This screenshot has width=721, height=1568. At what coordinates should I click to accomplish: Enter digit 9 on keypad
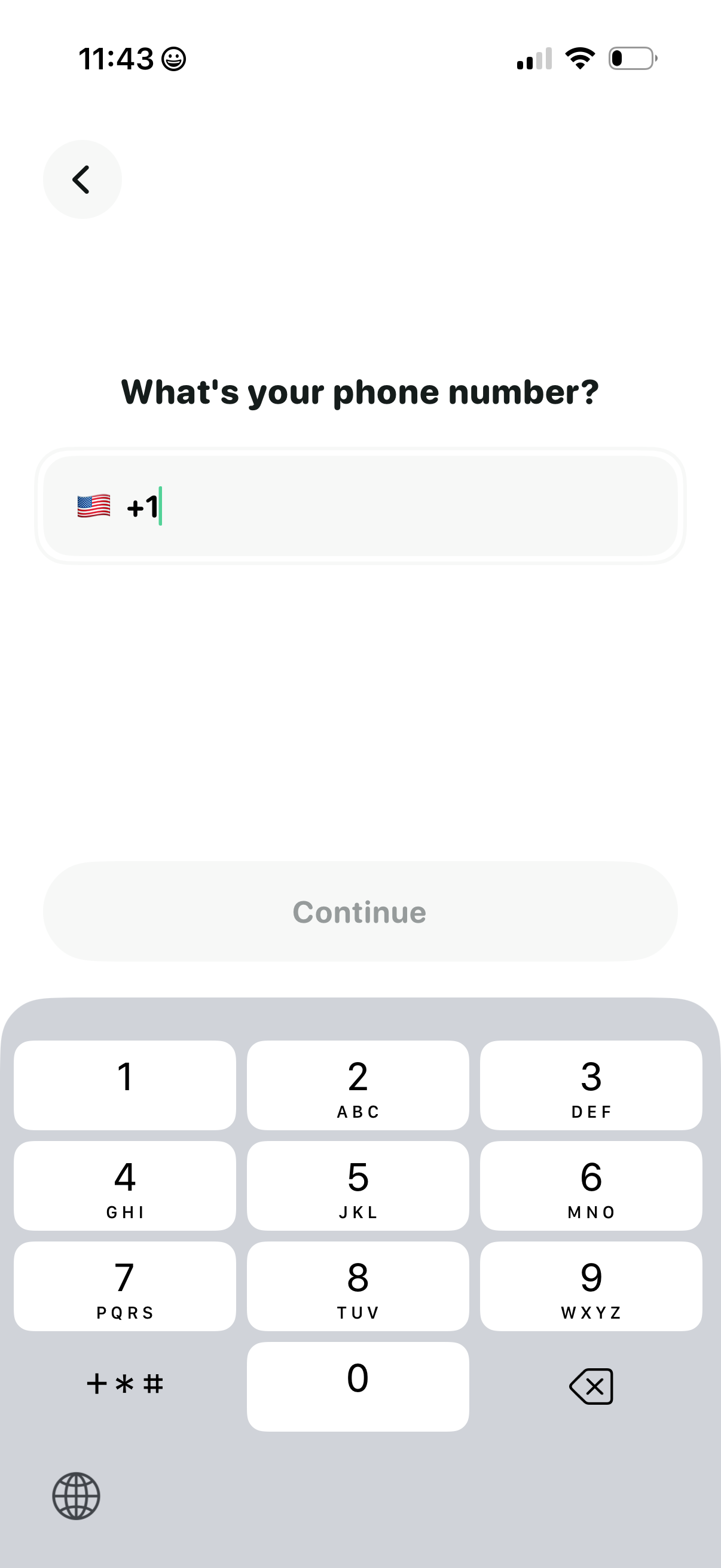(x=591, y=1286)
